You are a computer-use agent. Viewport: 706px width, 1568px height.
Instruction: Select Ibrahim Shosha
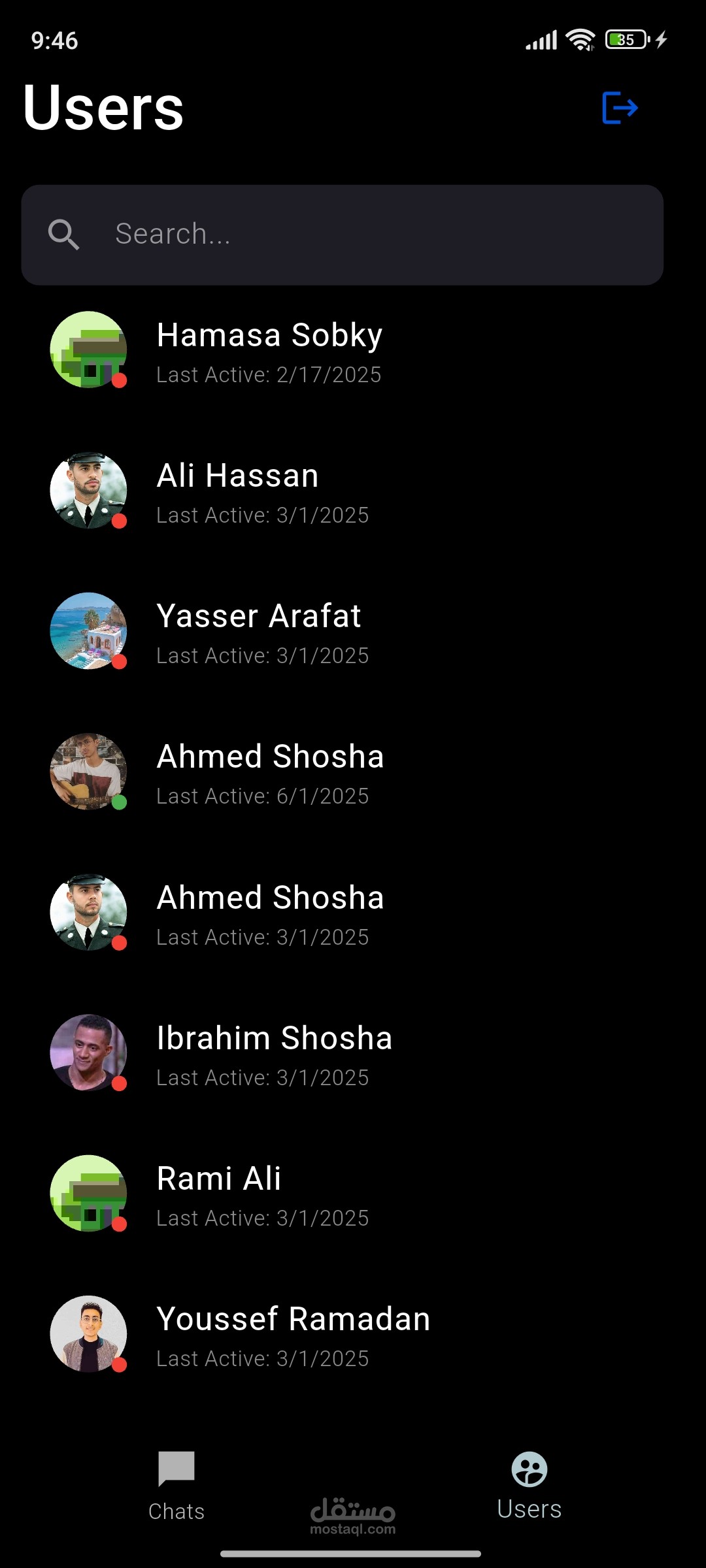[274, 1054]
